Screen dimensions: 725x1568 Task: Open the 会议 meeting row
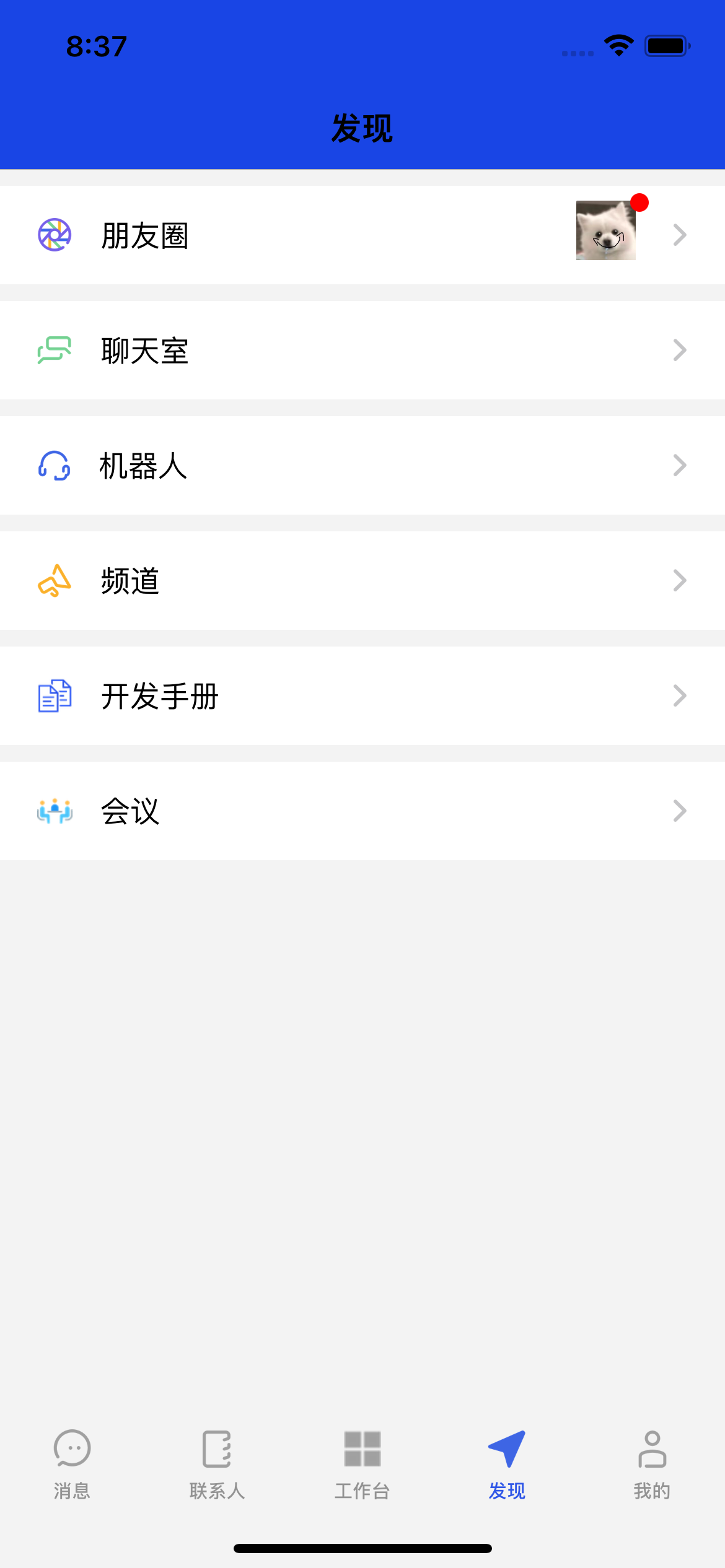click(x=362, y=811)
